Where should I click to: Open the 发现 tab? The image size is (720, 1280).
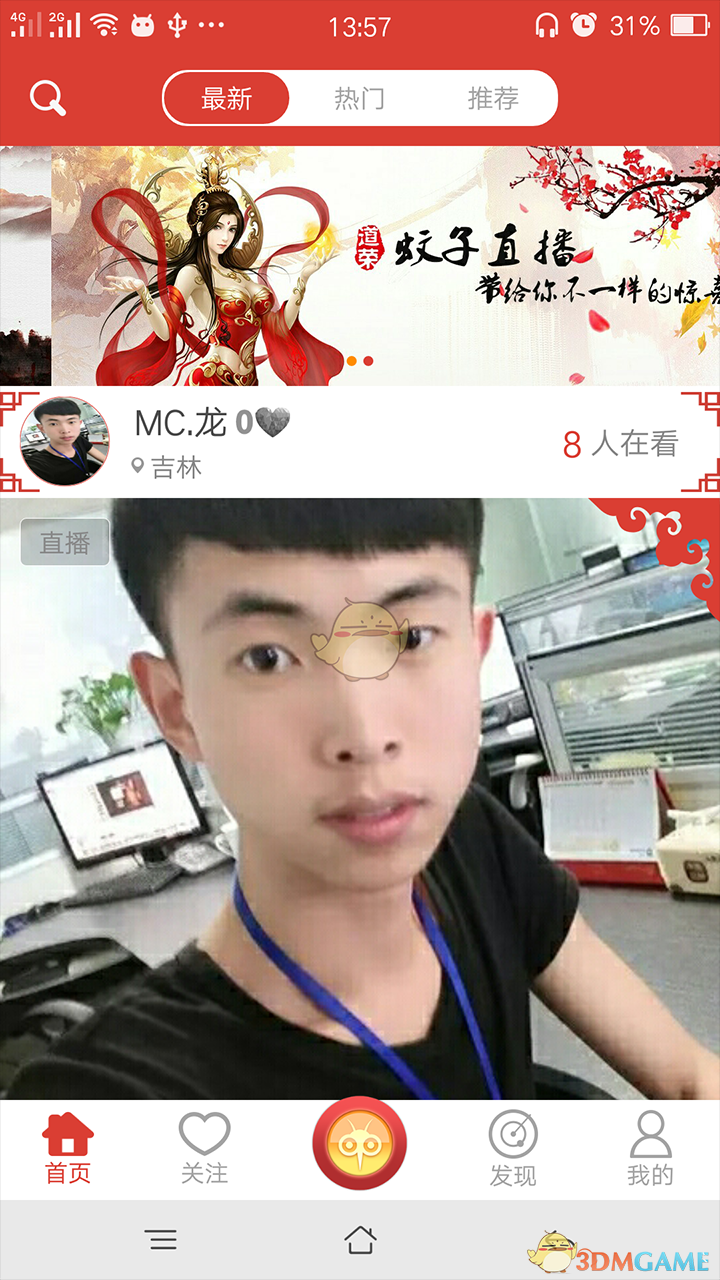[x=513, y=1148]
